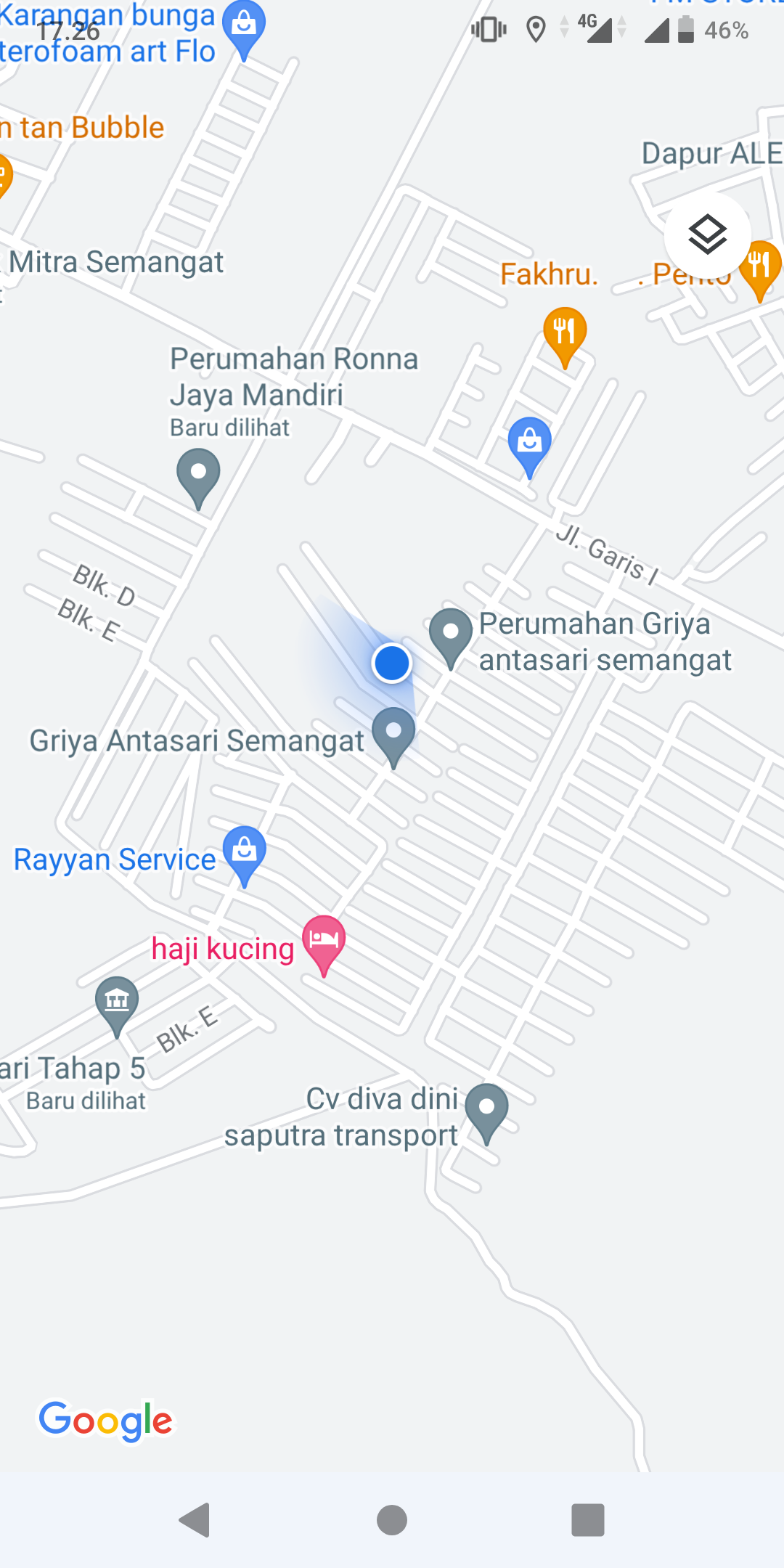Tap the Griya Antasari Semangat pin
The image size is (784, 1568).
393,732
